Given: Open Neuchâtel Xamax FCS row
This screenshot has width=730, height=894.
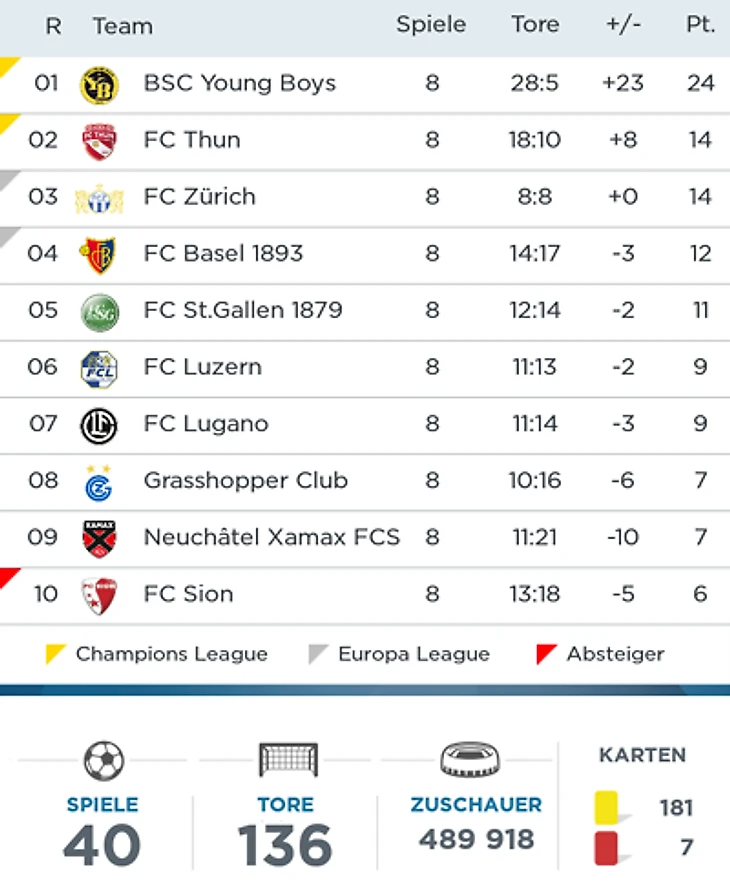Looking at the screenshot, I should [x=271, y=537].
